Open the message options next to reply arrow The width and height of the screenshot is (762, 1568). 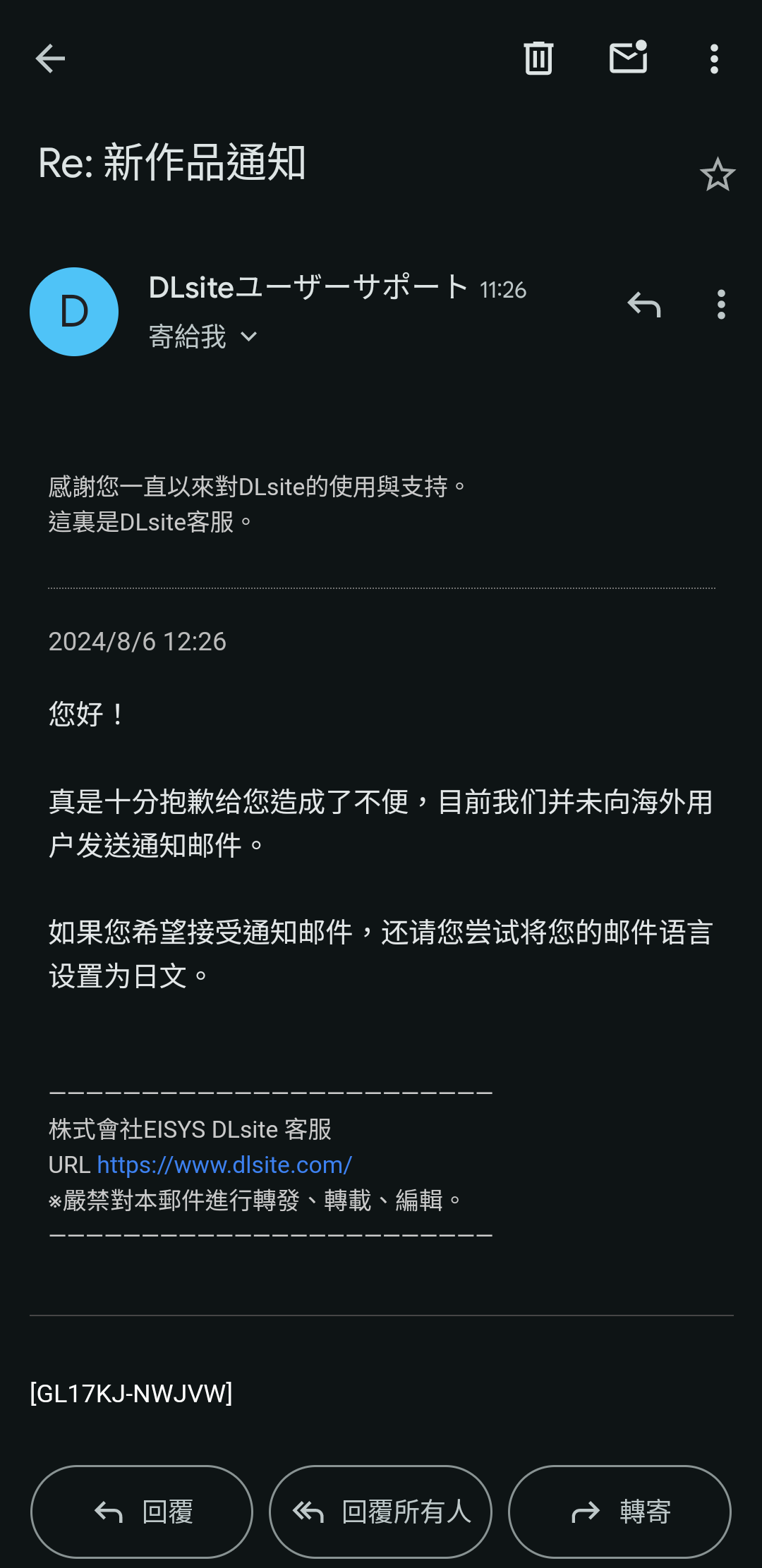(720, 305)
